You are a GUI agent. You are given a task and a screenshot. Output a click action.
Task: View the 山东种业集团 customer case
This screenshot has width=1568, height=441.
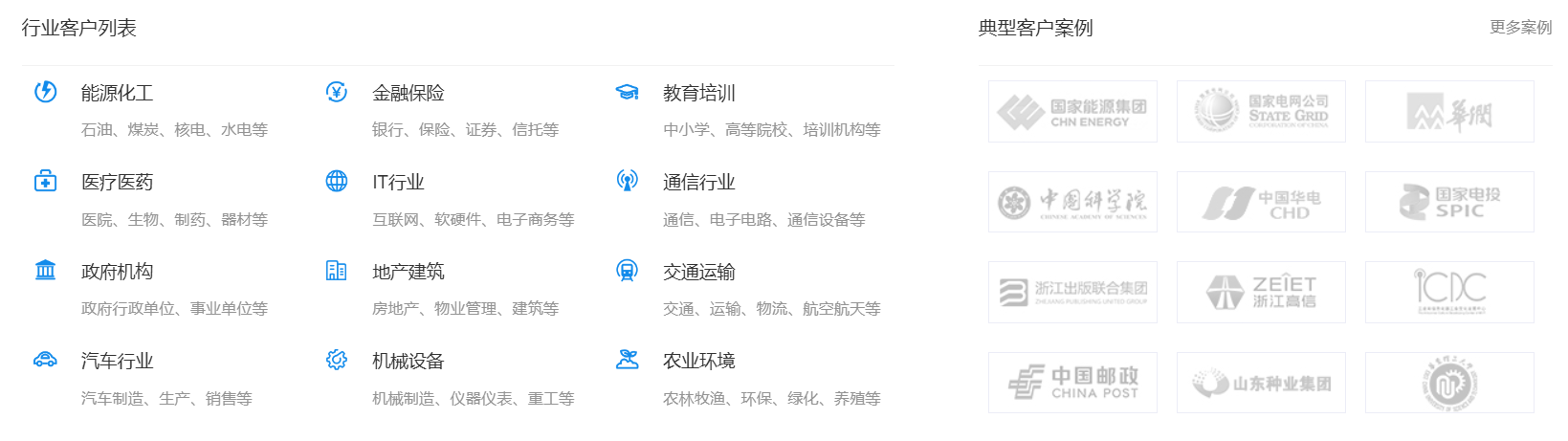(1261, 383)
